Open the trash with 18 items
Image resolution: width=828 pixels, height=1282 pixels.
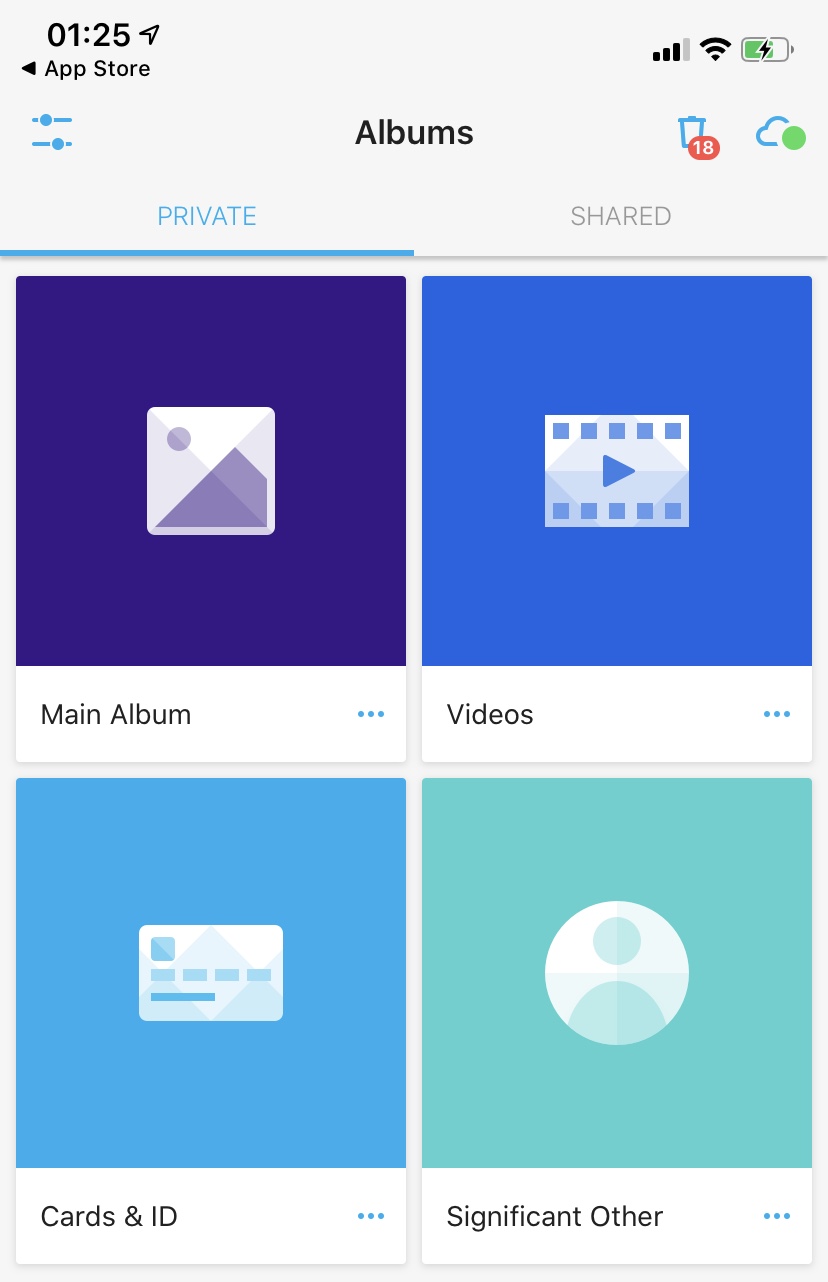(x=694, y=135)
